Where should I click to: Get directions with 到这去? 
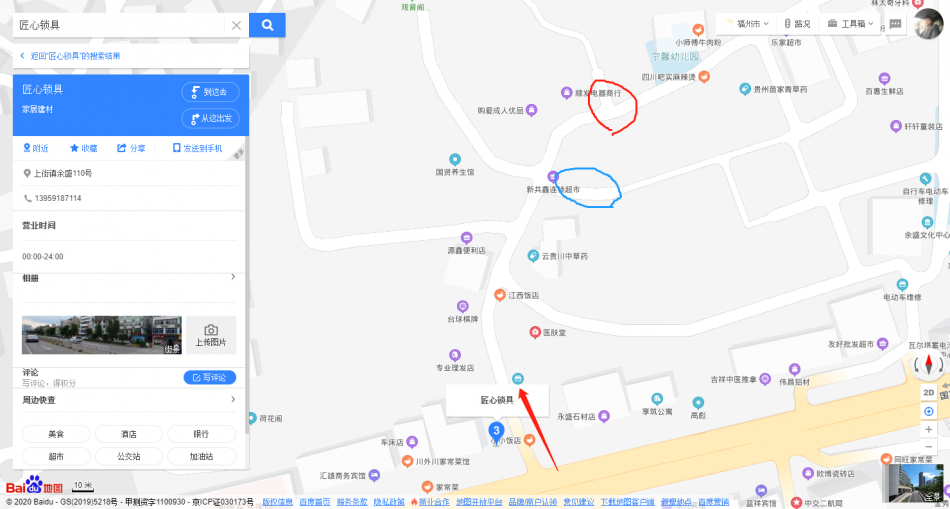coord(210,92)
